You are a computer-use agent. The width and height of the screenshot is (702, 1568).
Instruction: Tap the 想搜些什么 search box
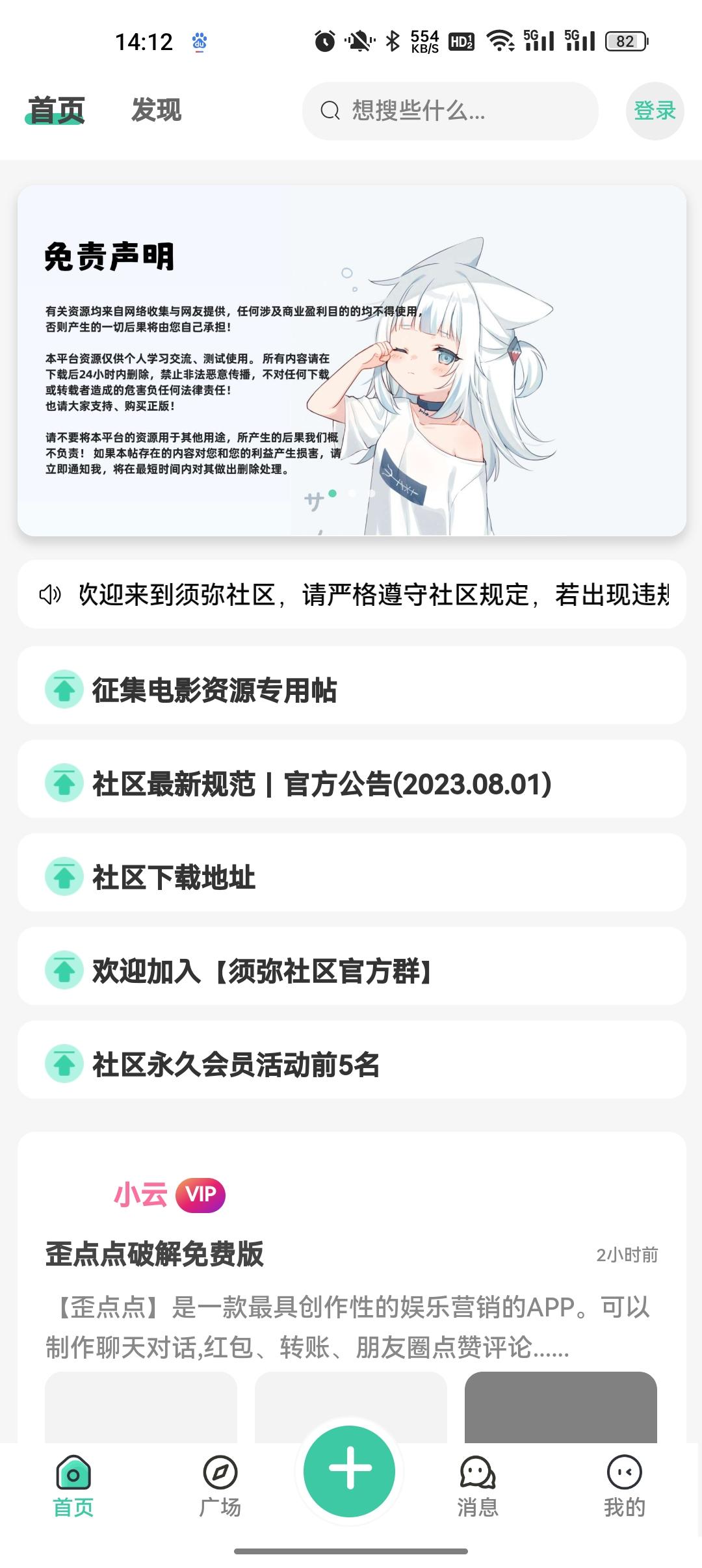(x=450, y=111)
